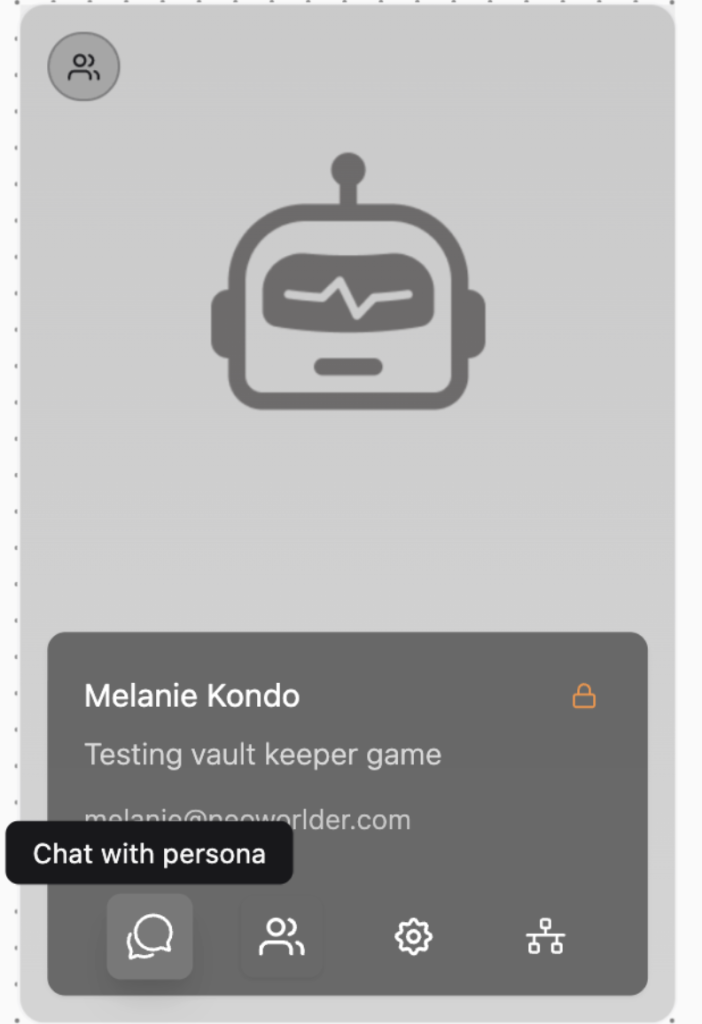Viewport: 702px width, 1024px height.
Task: Open the network hierarchy icon
Action: pyautogui.click(x=545, y=937)
